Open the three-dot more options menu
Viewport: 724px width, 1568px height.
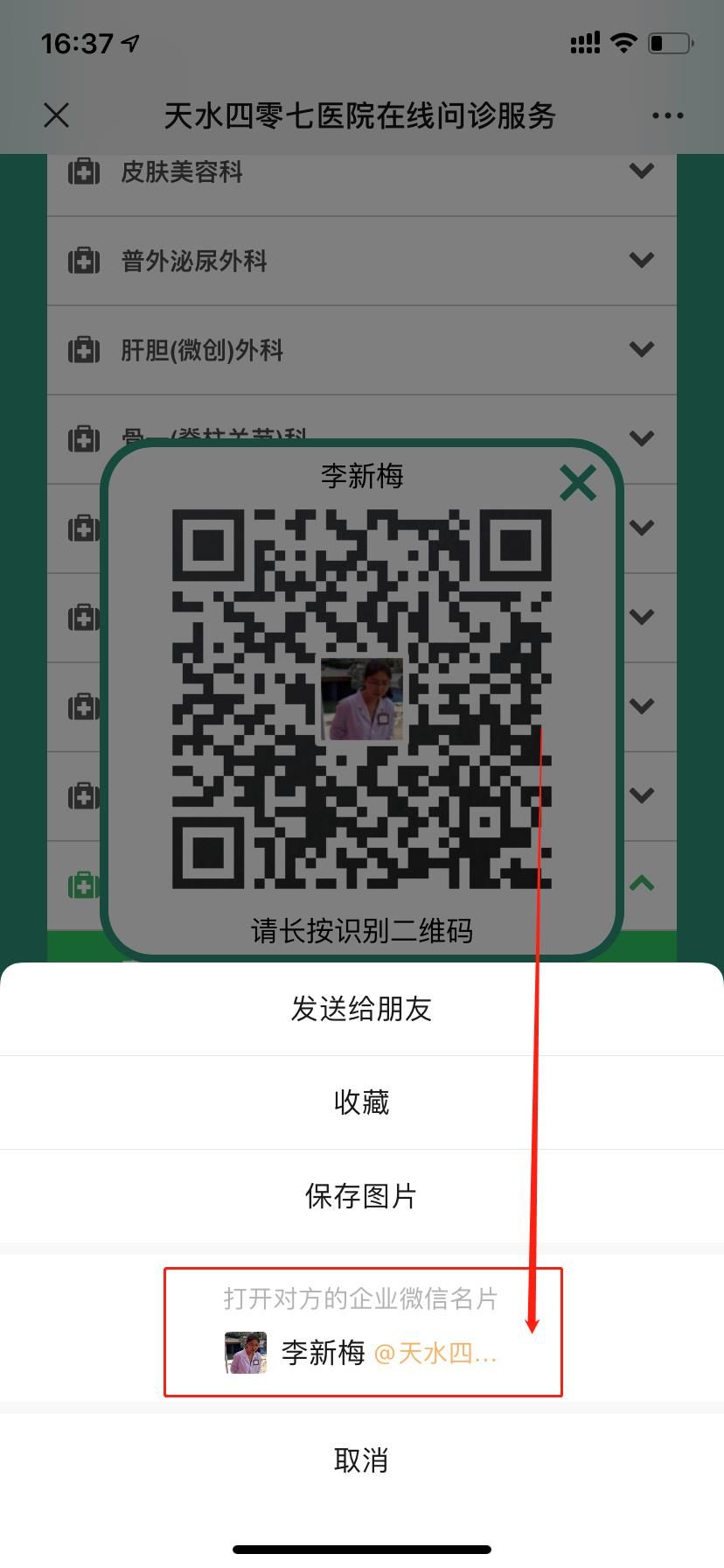click(x=667, y=115)
